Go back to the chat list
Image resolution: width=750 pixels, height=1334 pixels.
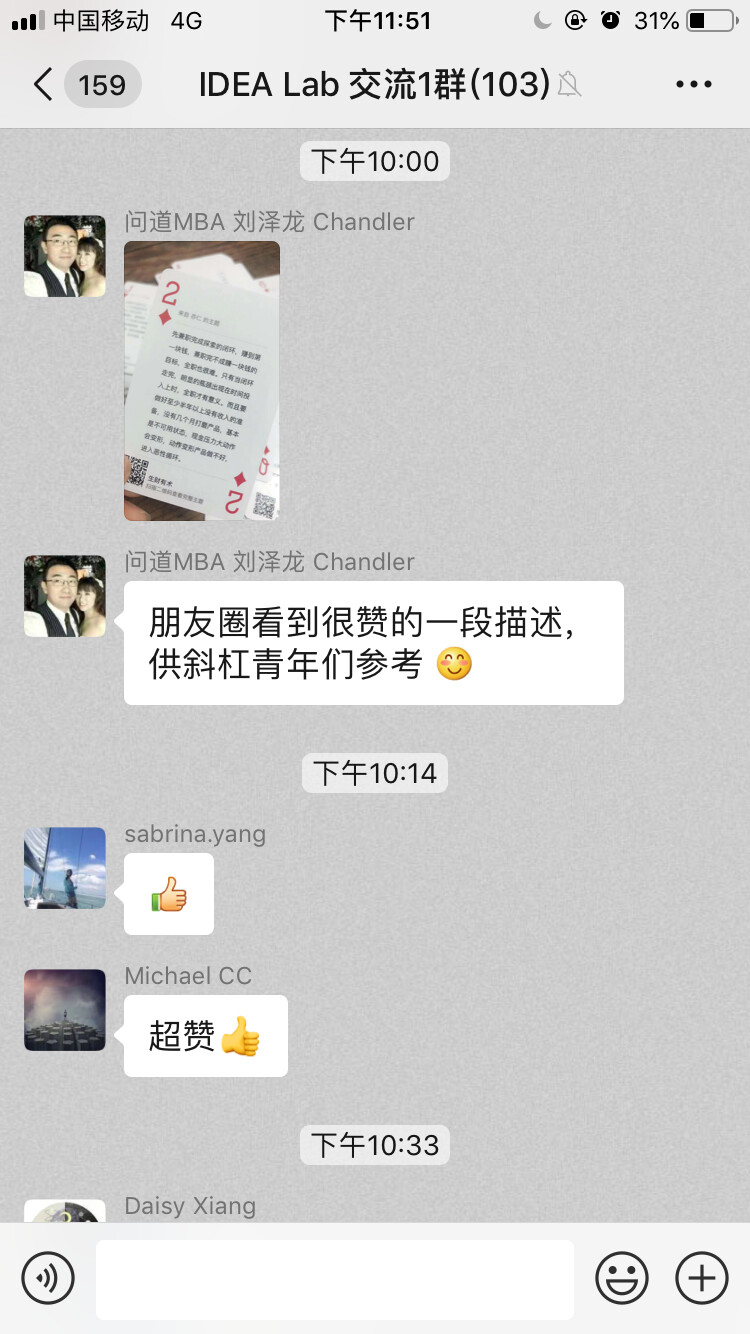pos(42,85)
